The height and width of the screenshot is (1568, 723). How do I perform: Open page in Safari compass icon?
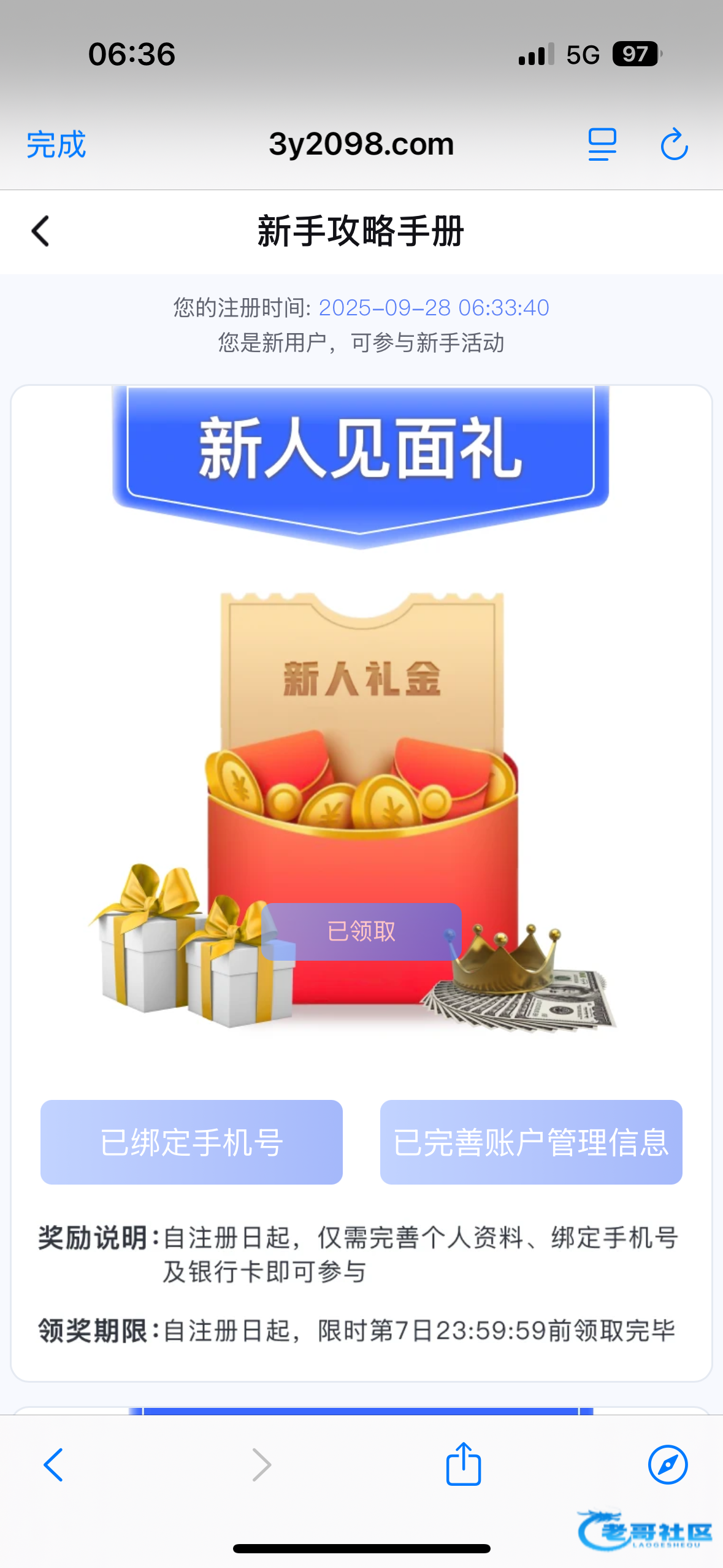point(667,1465)
